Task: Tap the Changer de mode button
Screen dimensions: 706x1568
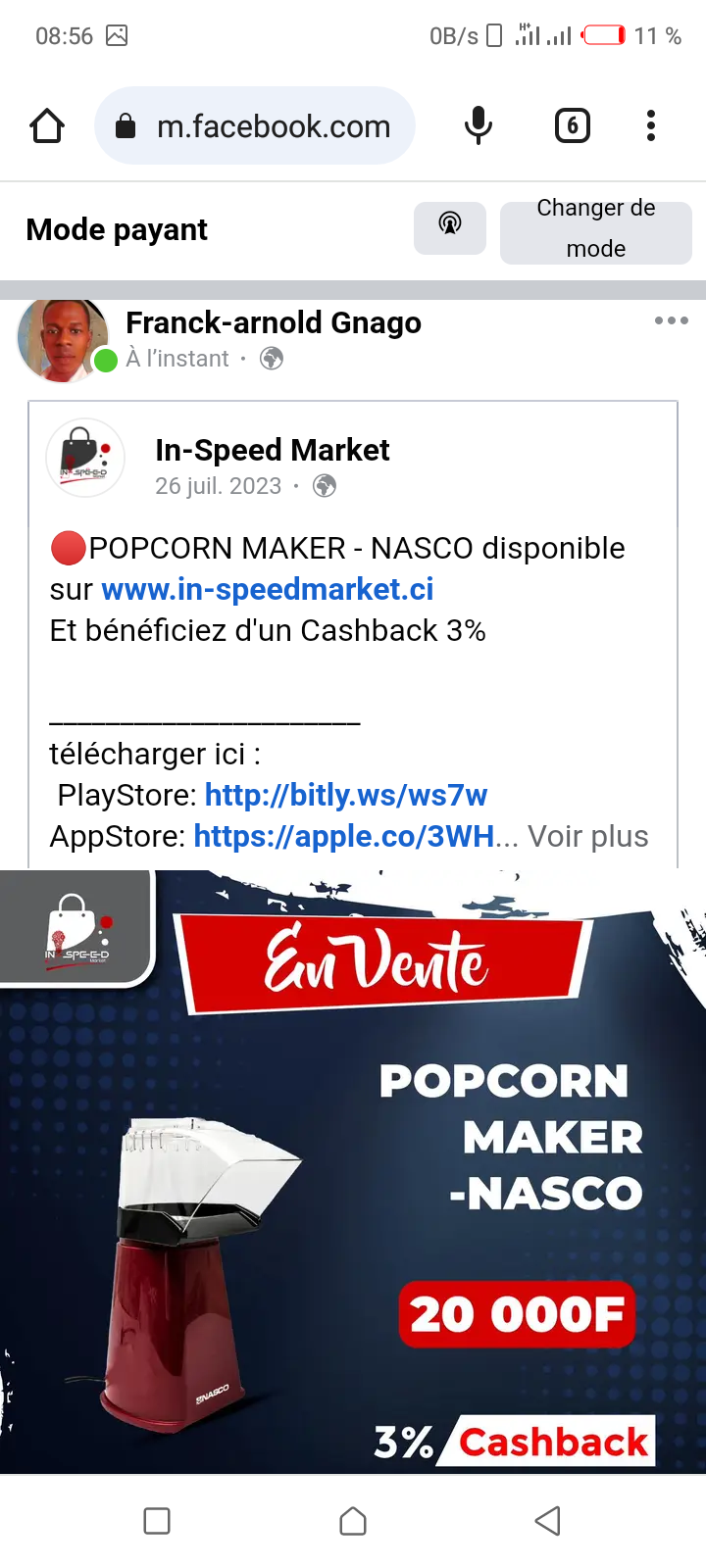Action: (595, 232)
